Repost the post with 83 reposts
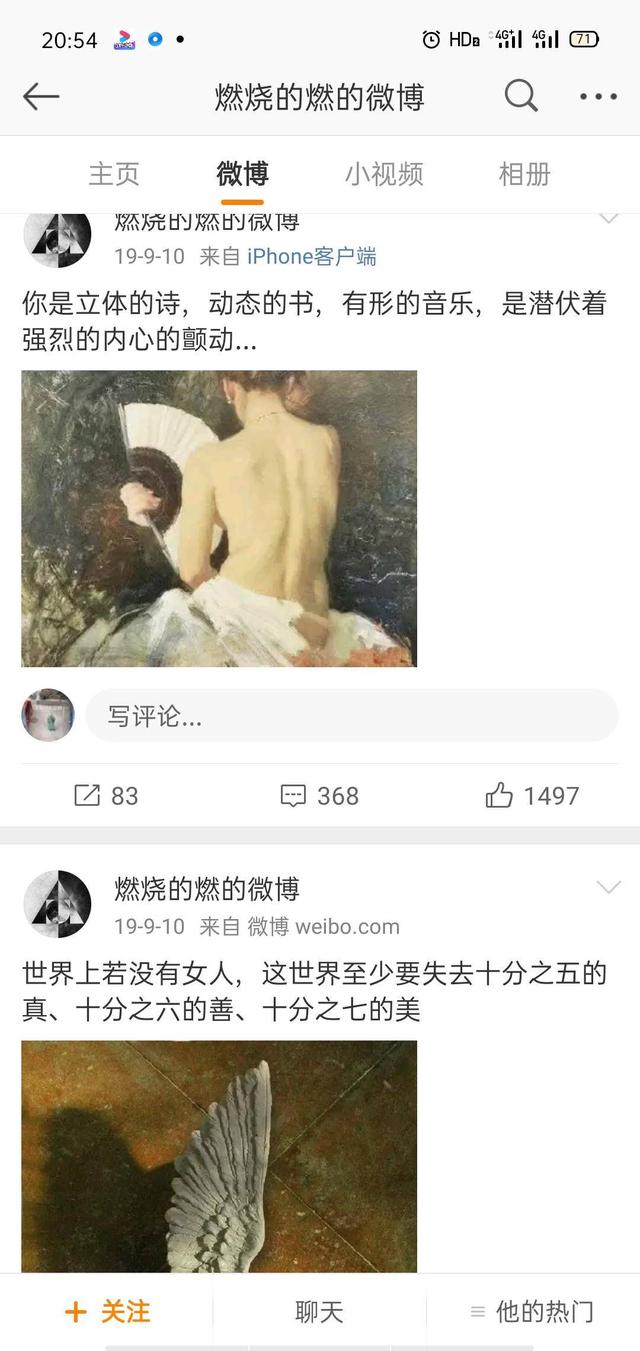This screenshot has height=1351, width=640. [106, 796]
